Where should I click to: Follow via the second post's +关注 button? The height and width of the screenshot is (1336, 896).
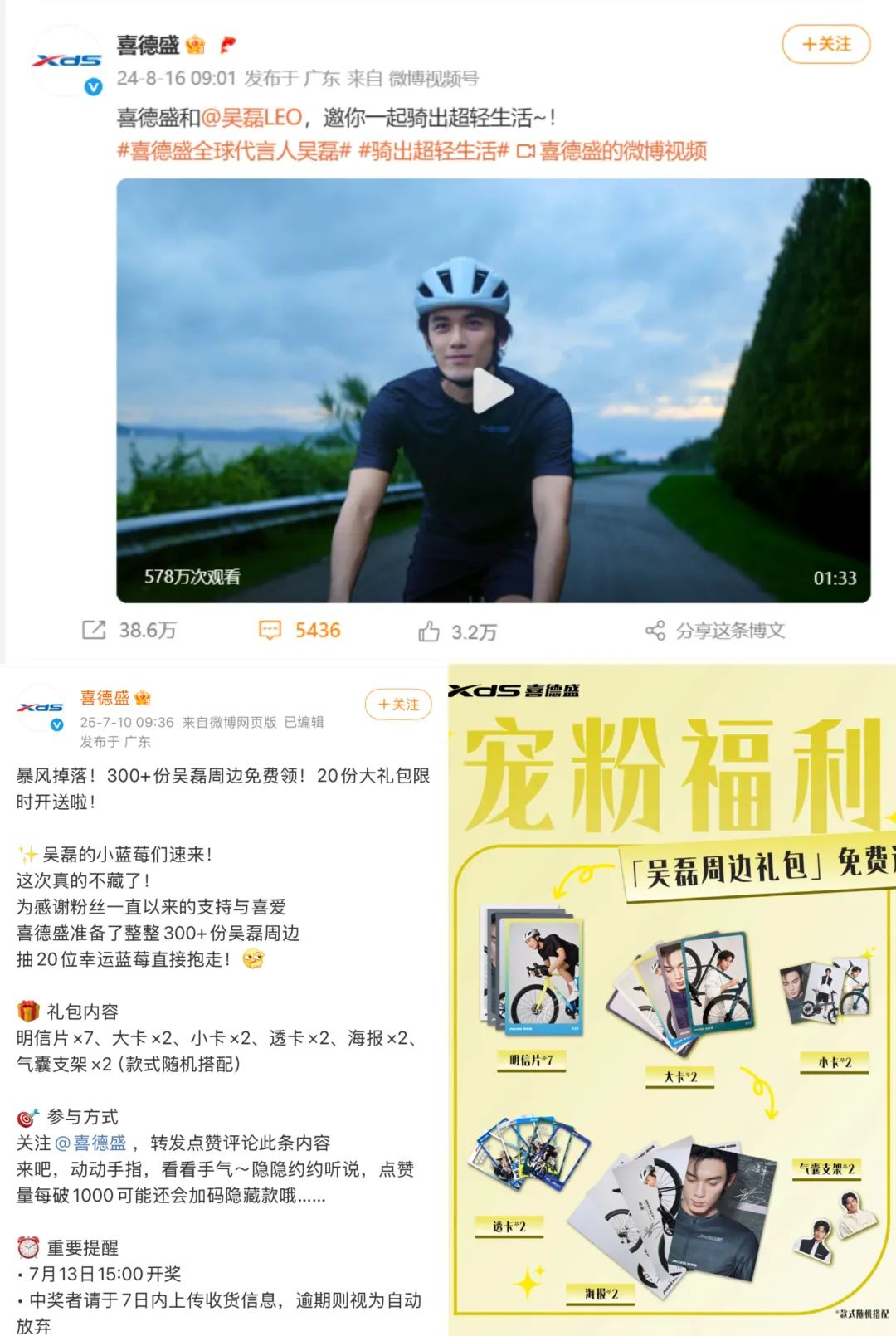(x=400, y=702)
